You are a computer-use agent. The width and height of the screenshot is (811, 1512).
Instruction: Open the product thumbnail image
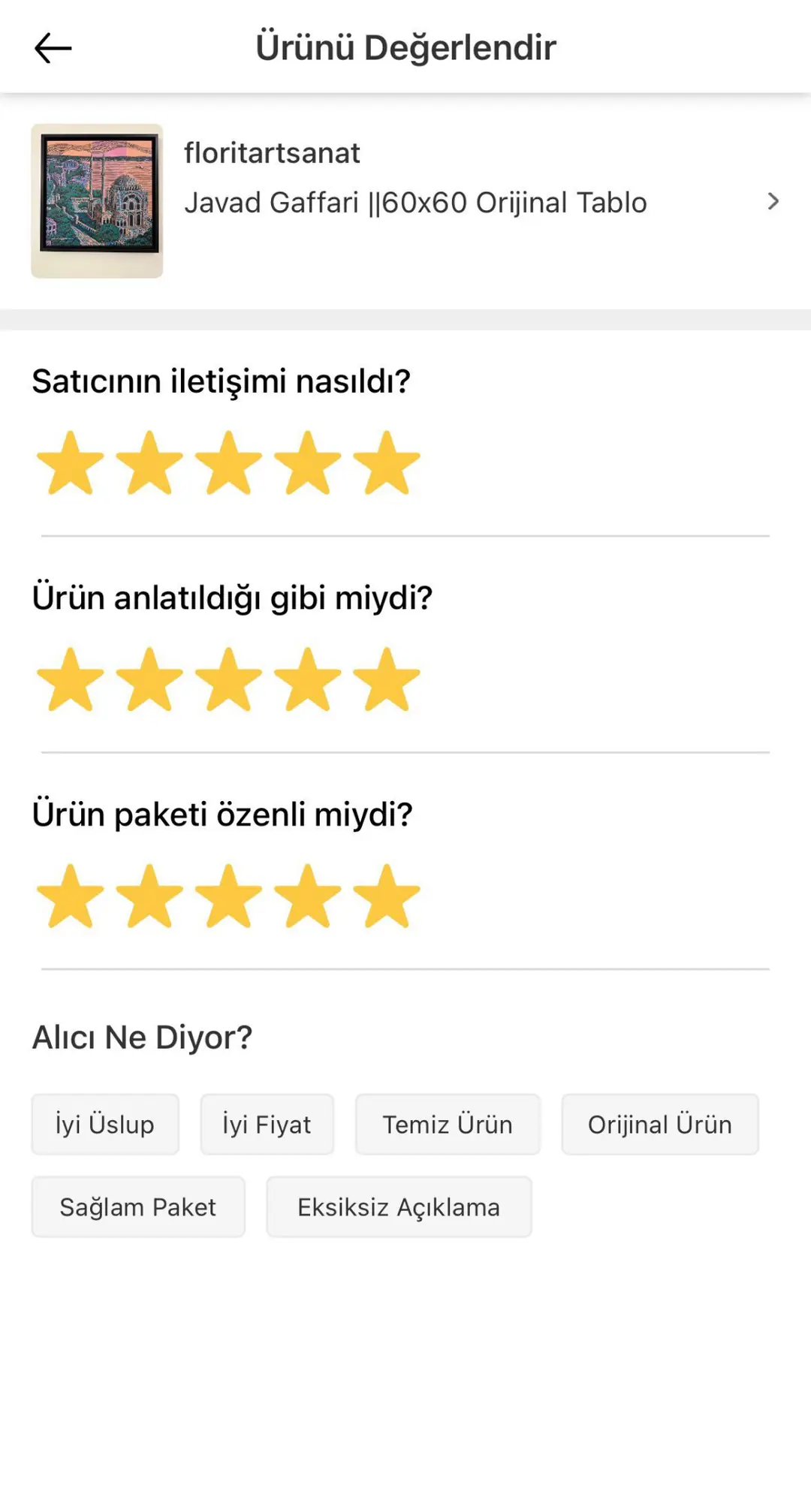(x=97, y=201)
